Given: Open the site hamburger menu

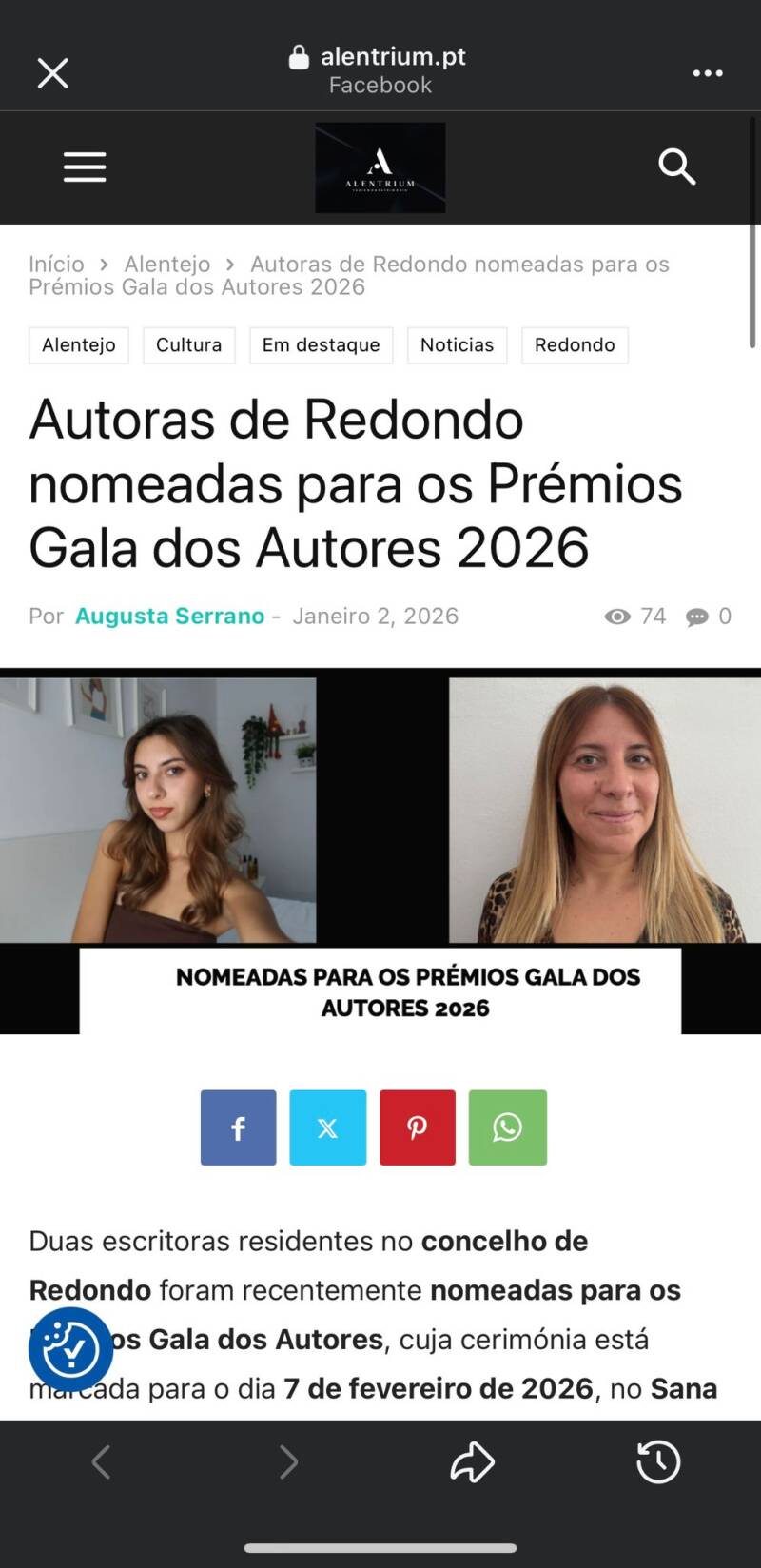Looking at the screenshot, I should 85,167.
